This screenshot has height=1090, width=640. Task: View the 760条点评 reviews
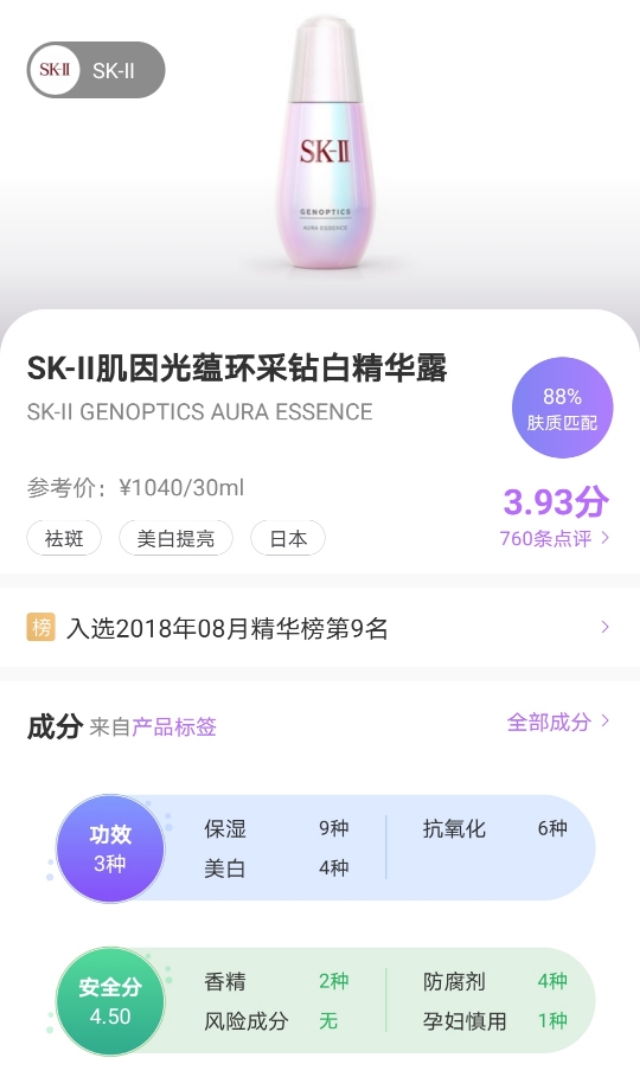tap(554, 539)
